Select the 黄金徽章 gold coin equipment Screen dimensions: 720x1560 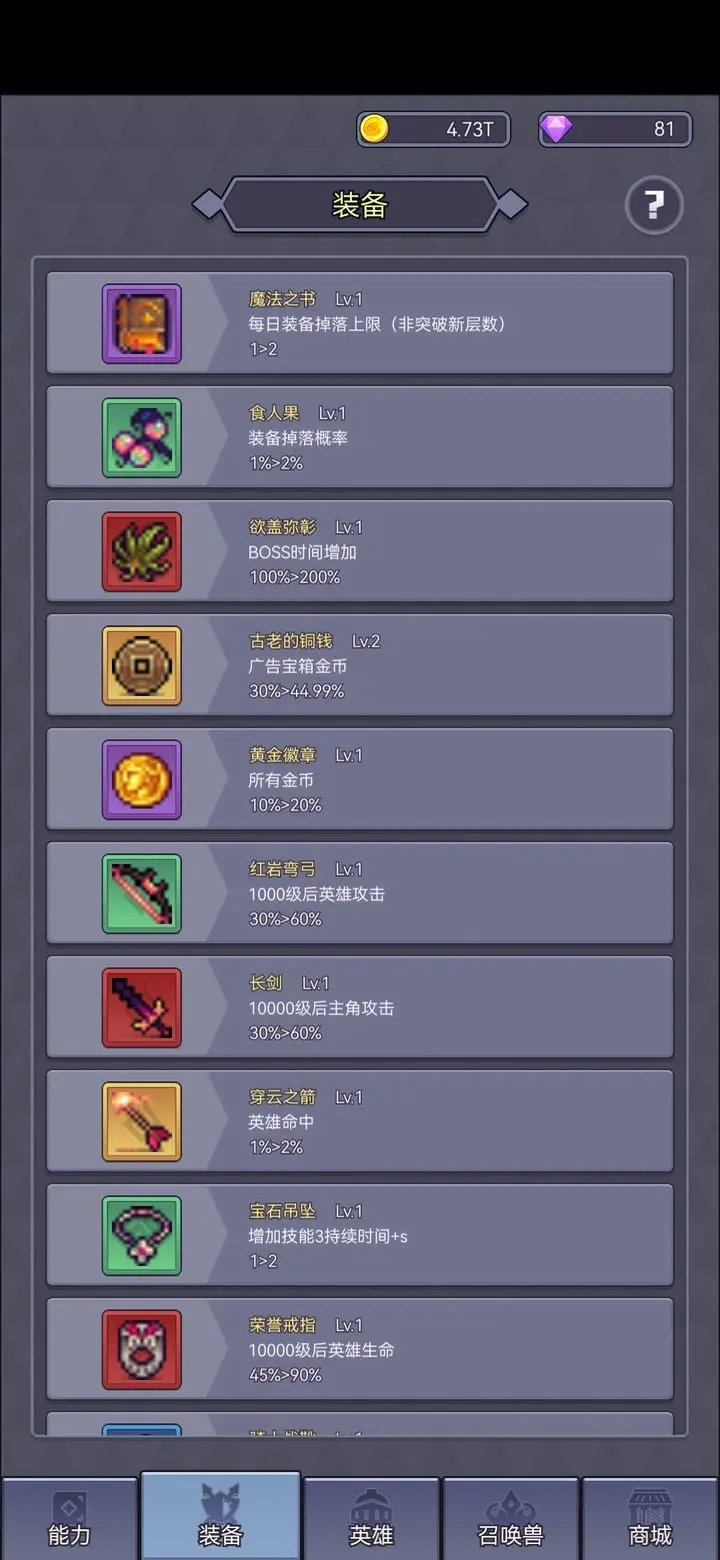(360, 779)
